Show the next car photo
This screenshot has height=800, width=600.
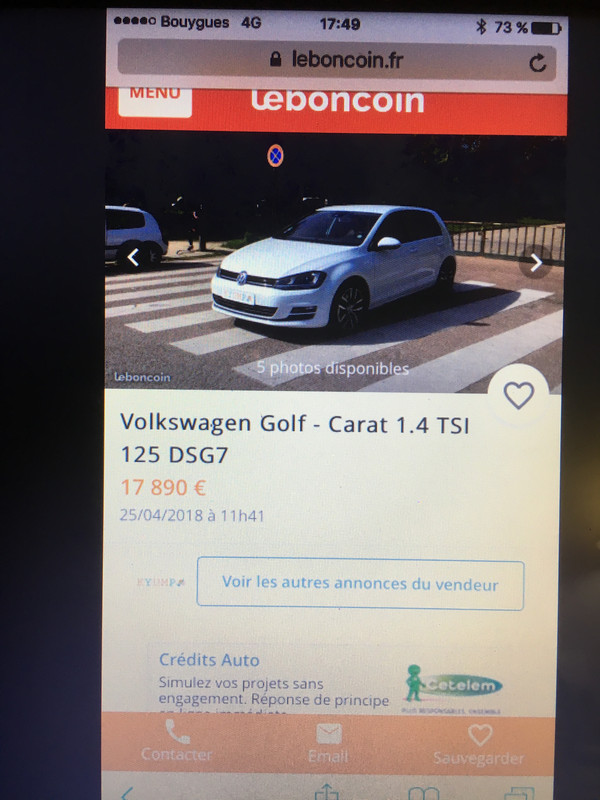pos(536,263)
